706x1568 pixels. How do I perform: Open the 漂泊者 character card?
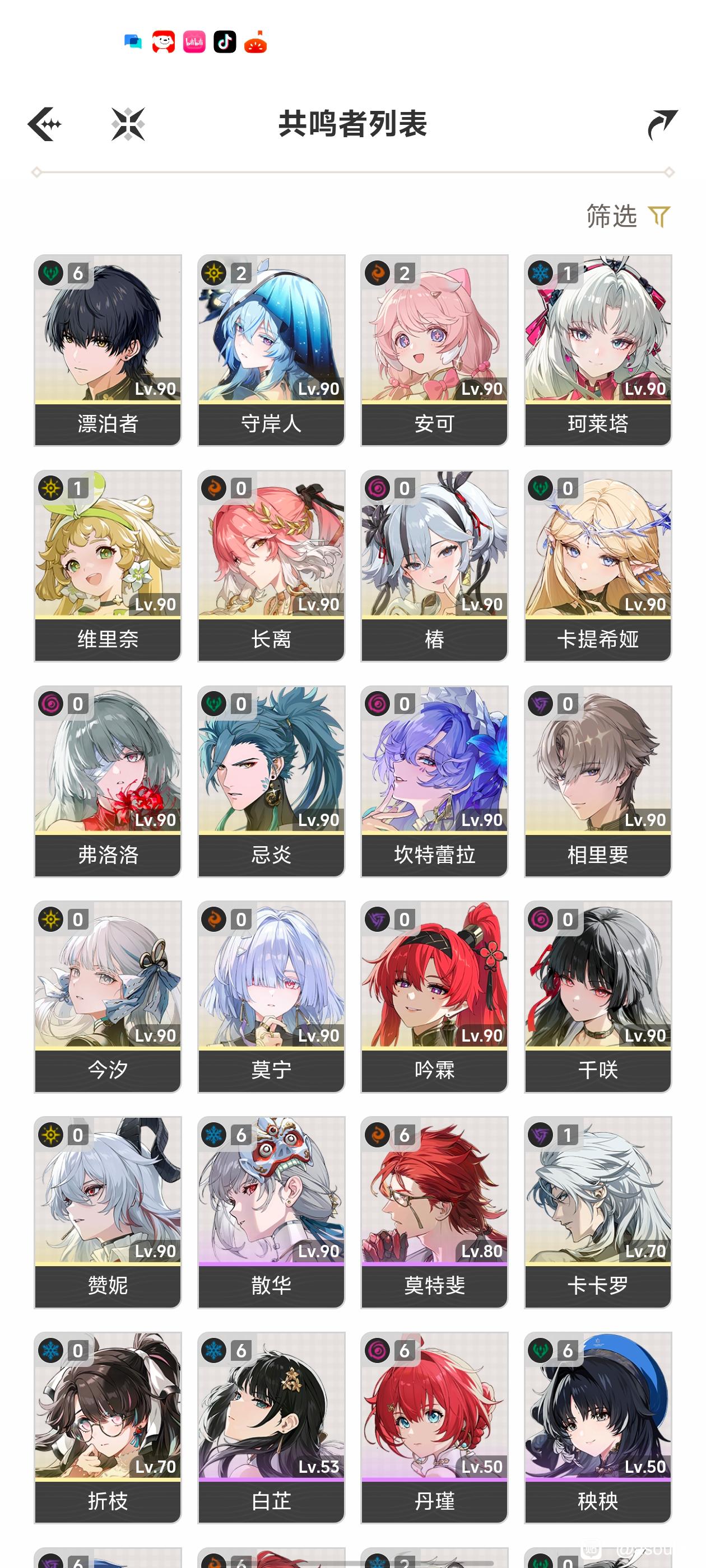tap(108, 350)
